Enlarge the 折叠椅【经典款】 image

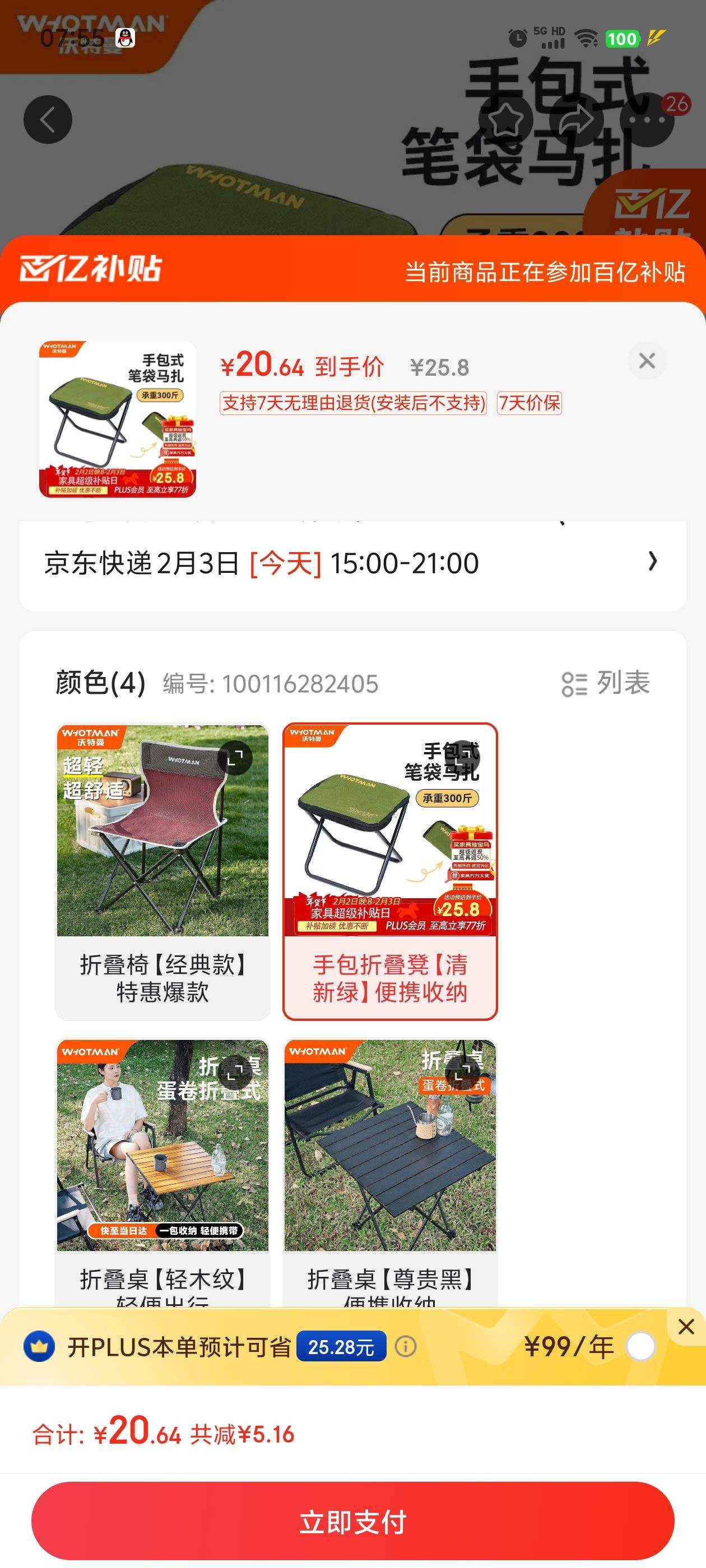click(235, 758)
